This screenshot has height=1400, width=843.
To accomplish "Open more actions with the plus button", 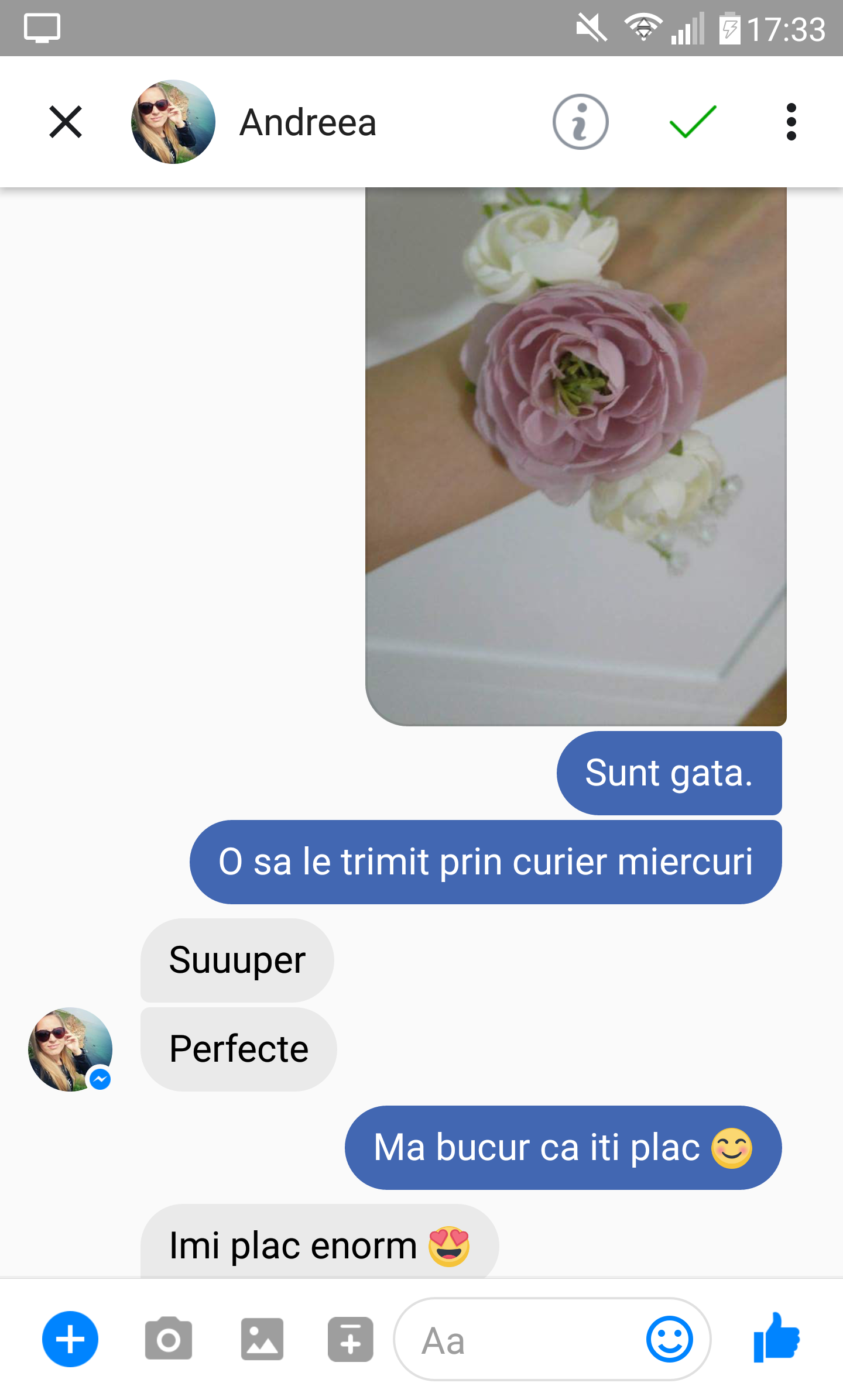I will [70, 1339].
